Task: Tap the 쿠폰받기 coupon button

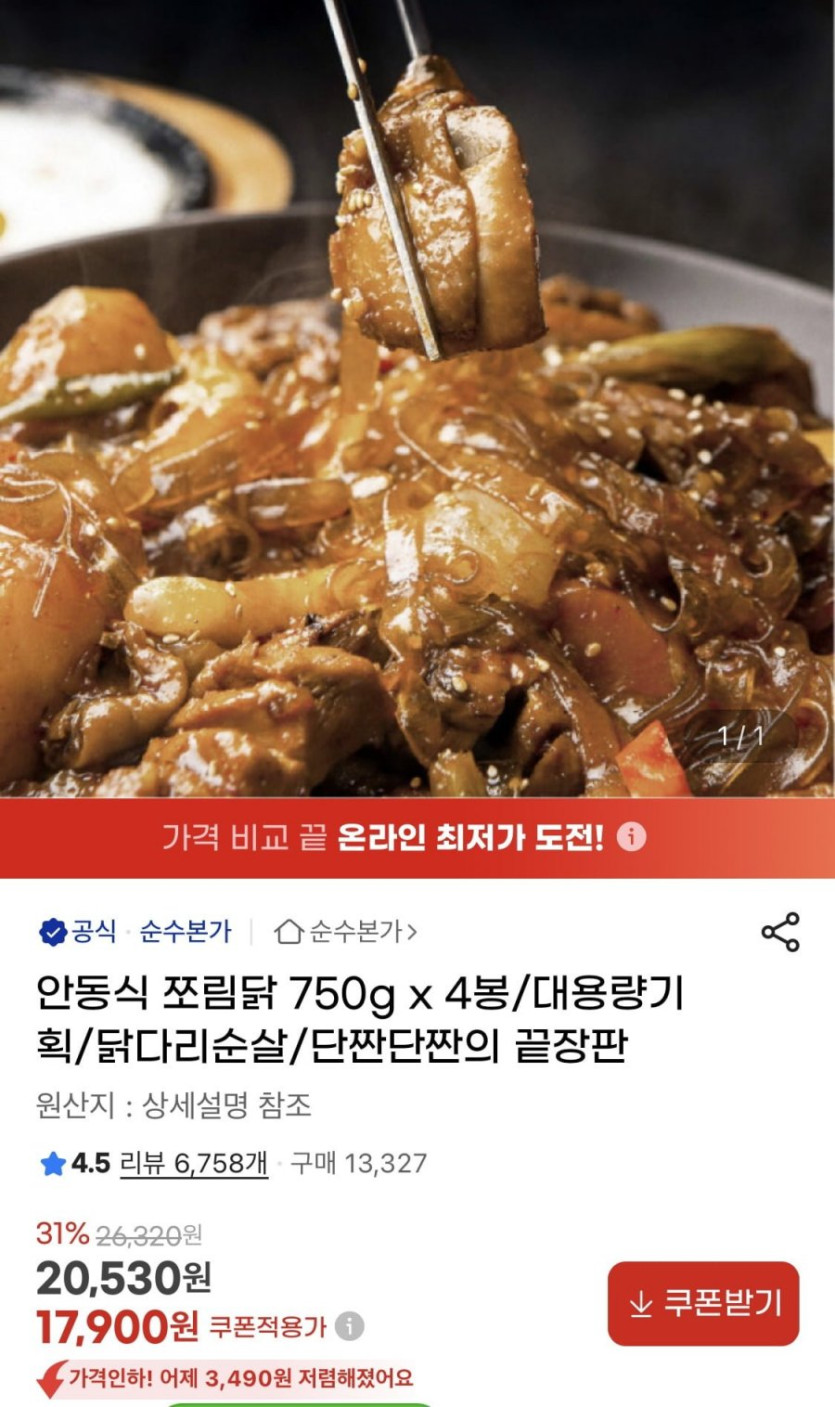Action: pos(703,1303)
